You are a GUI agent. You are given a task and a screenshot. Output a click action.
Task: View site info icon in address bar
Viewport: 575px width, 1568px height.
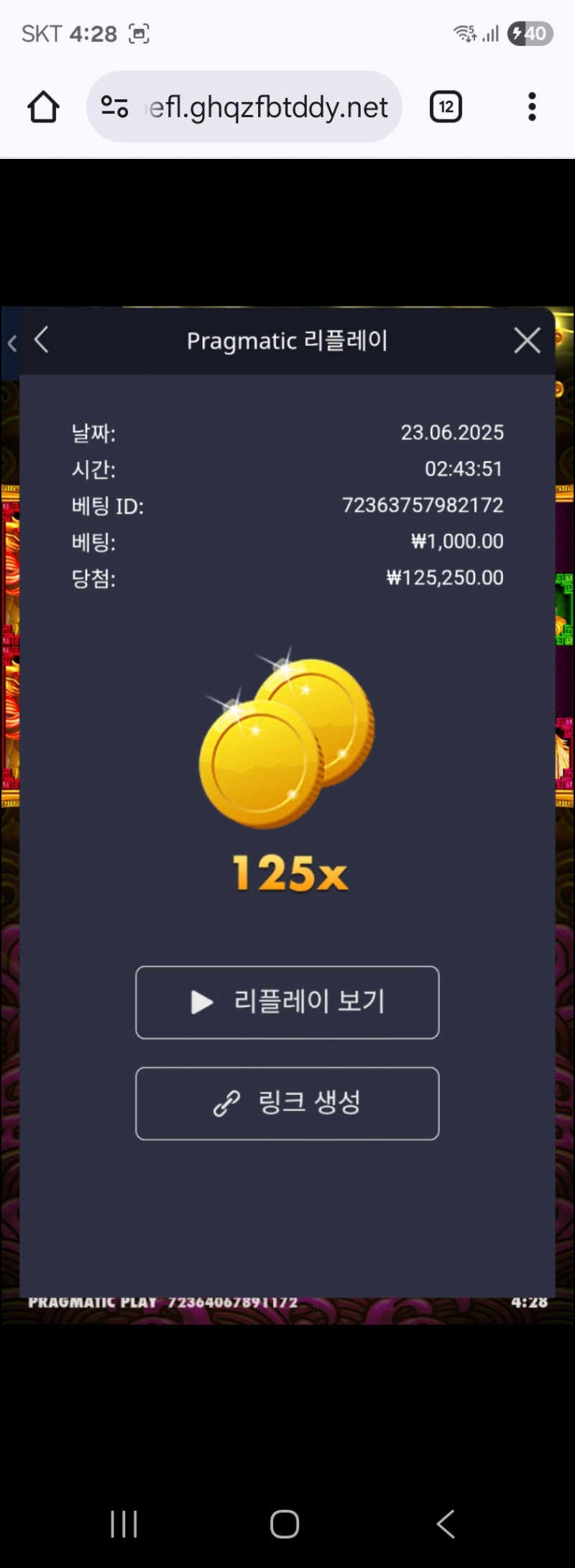coord(114,107)
